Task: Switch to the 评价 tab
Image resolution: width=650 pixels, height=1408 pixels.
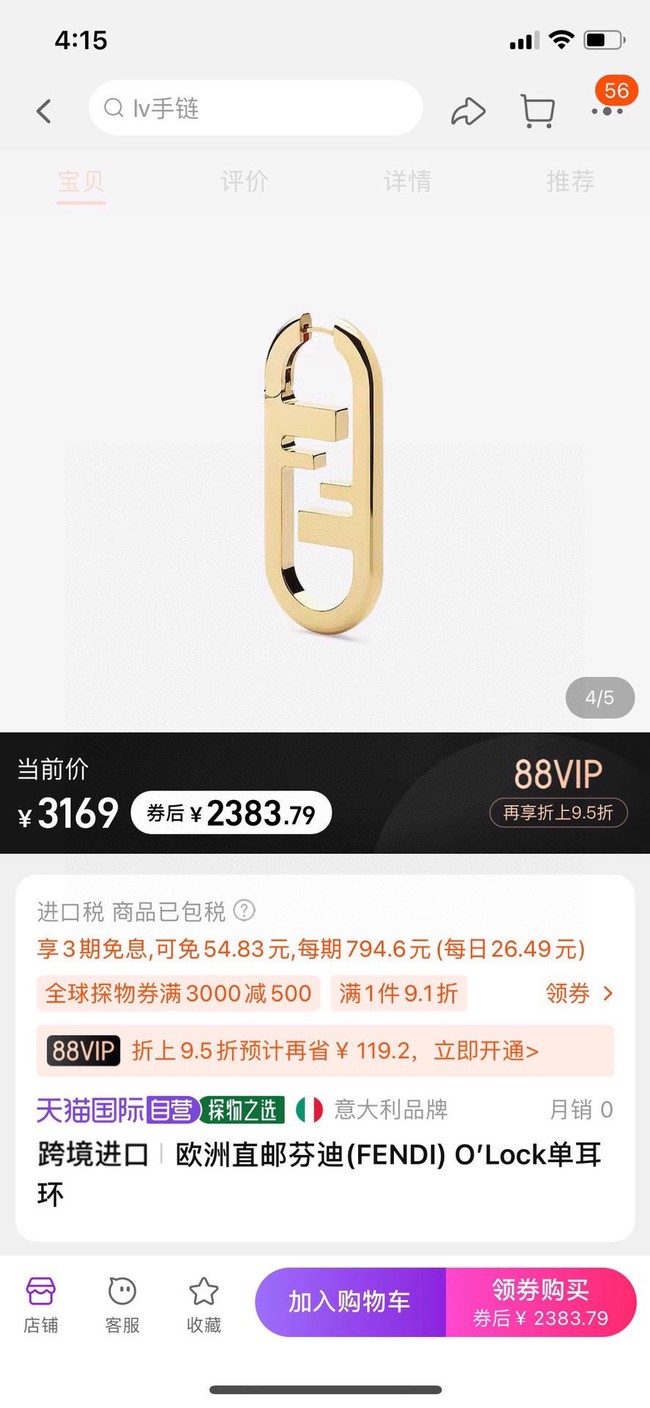Action: 244,182
